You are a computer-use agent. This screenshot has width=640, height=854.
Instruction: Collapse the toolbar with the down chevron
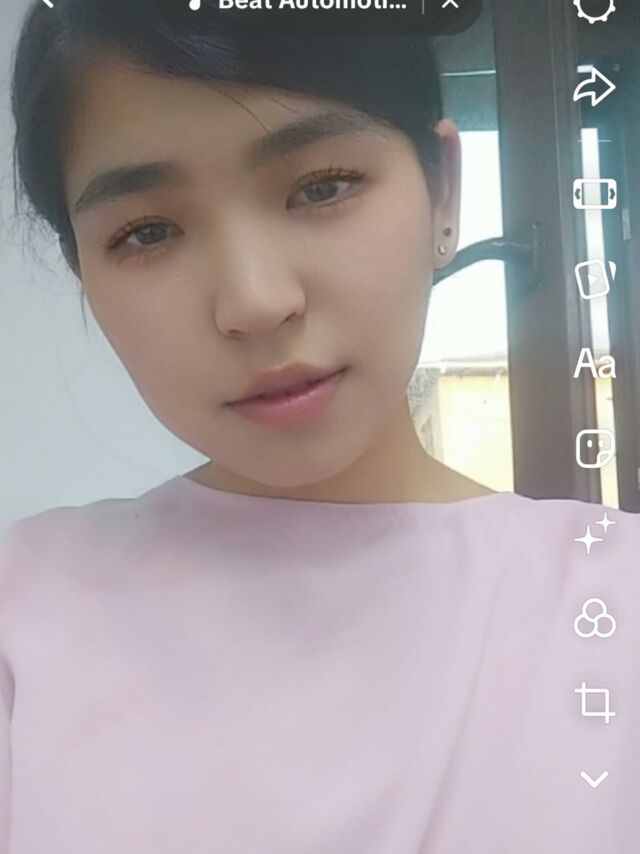click(x=594, y=779)
